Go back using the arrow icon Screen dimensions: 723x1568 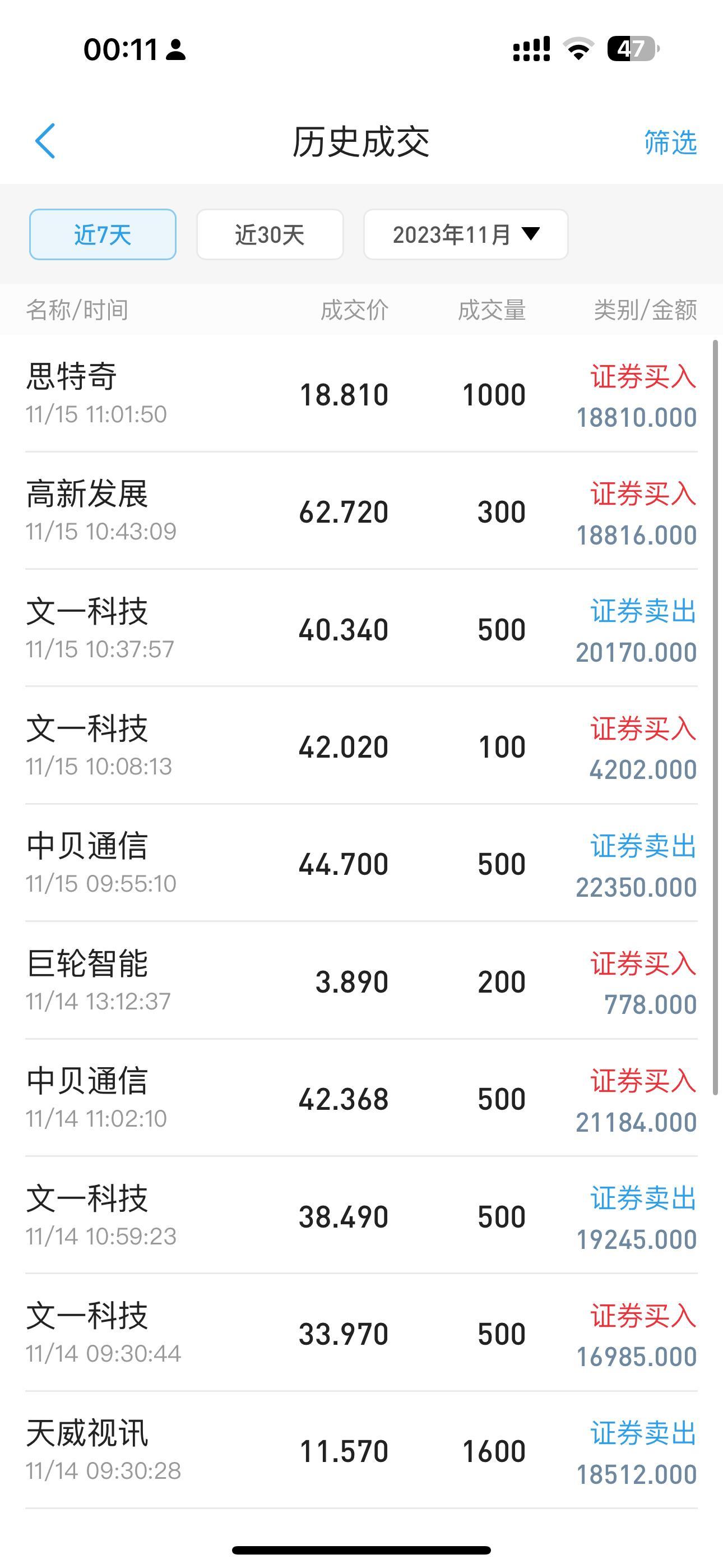point(45,141)
